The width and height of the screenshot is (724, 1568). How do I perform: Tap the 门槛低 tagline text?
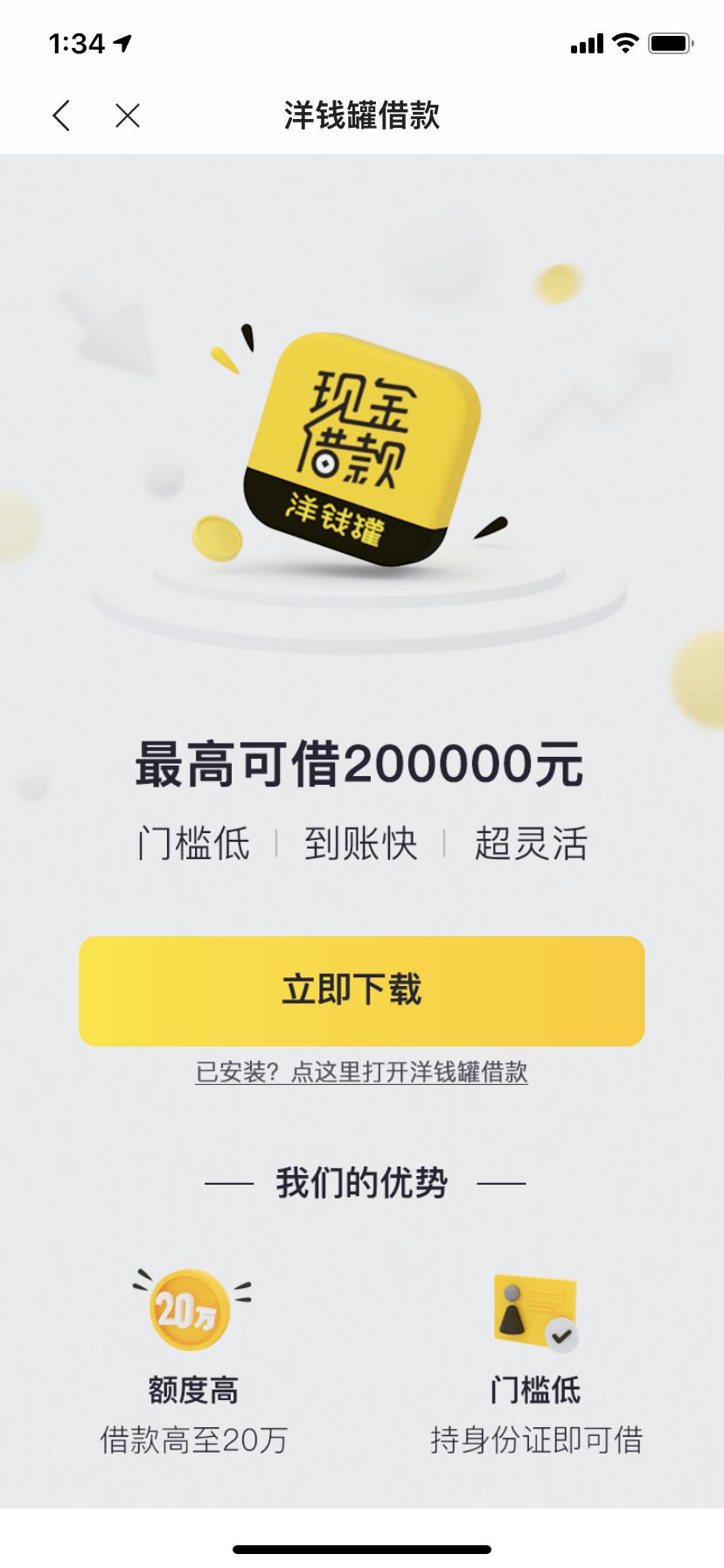[193, 843]
